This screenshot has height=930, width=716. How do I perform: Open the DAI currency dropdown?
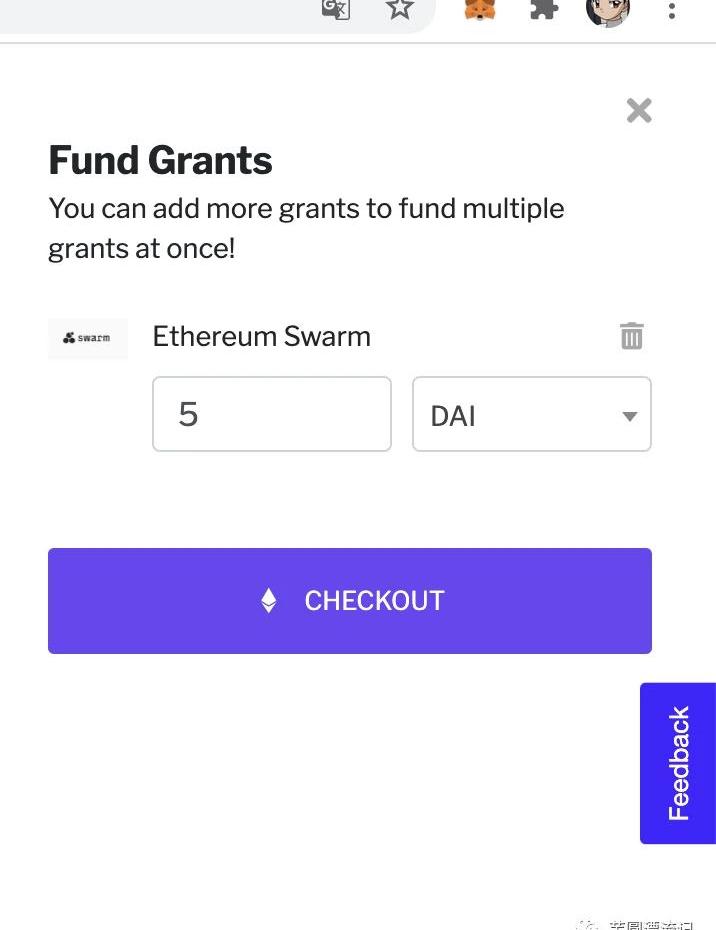[531, 414]
